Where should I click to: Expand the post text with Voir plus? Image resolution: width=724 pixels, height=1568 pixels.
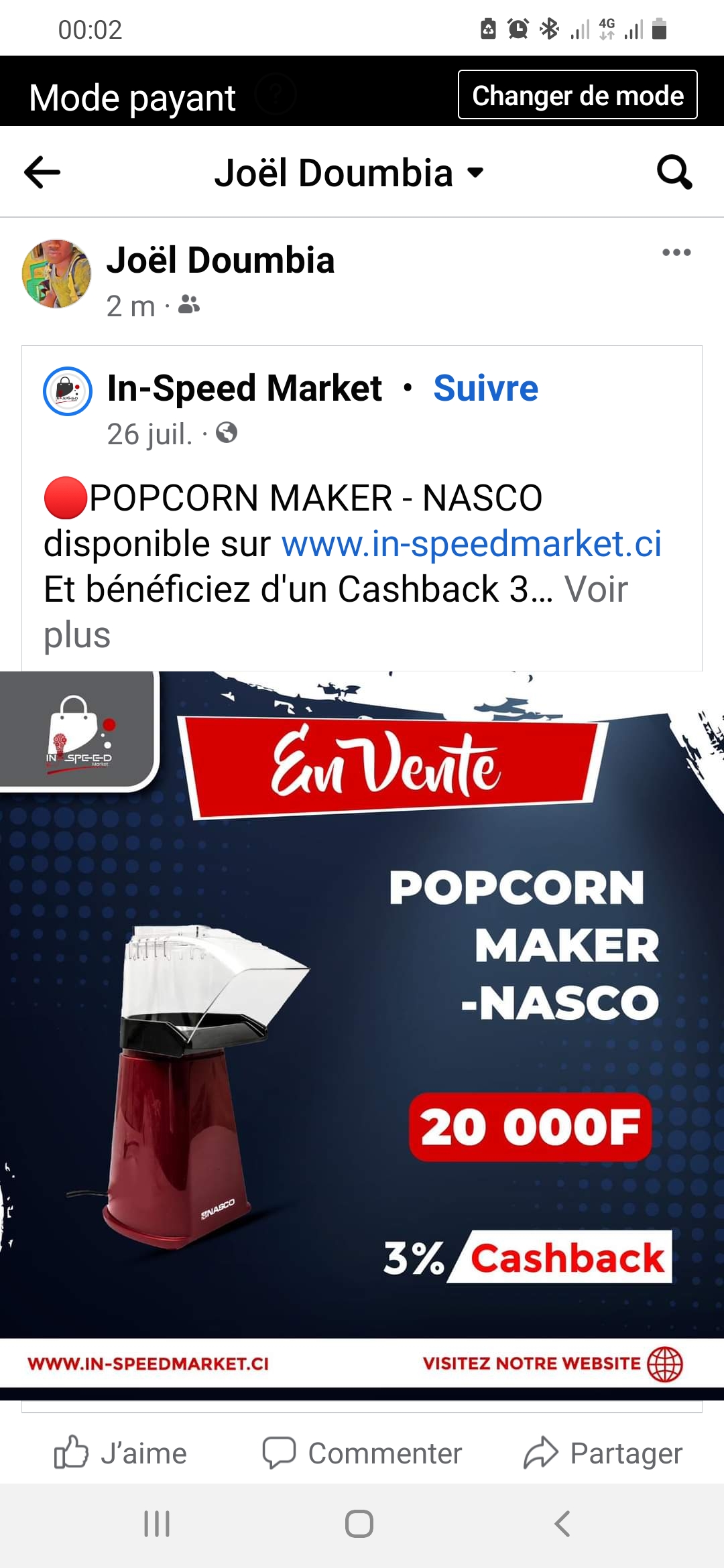tap(595, 590)
